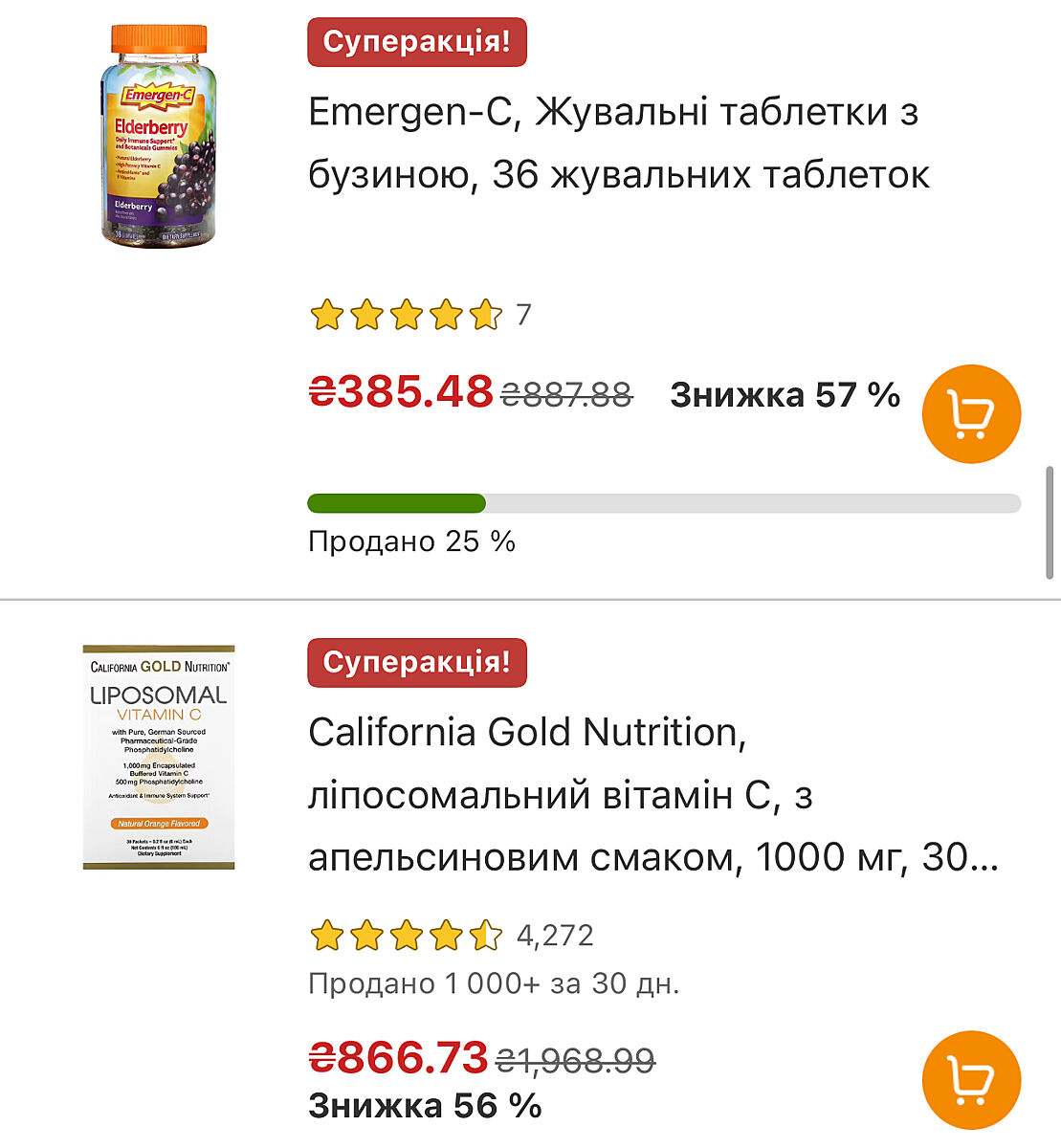Add Emergen-C elderberry gummies to cart
The image size is (1061, 1148).
point(971,414)
